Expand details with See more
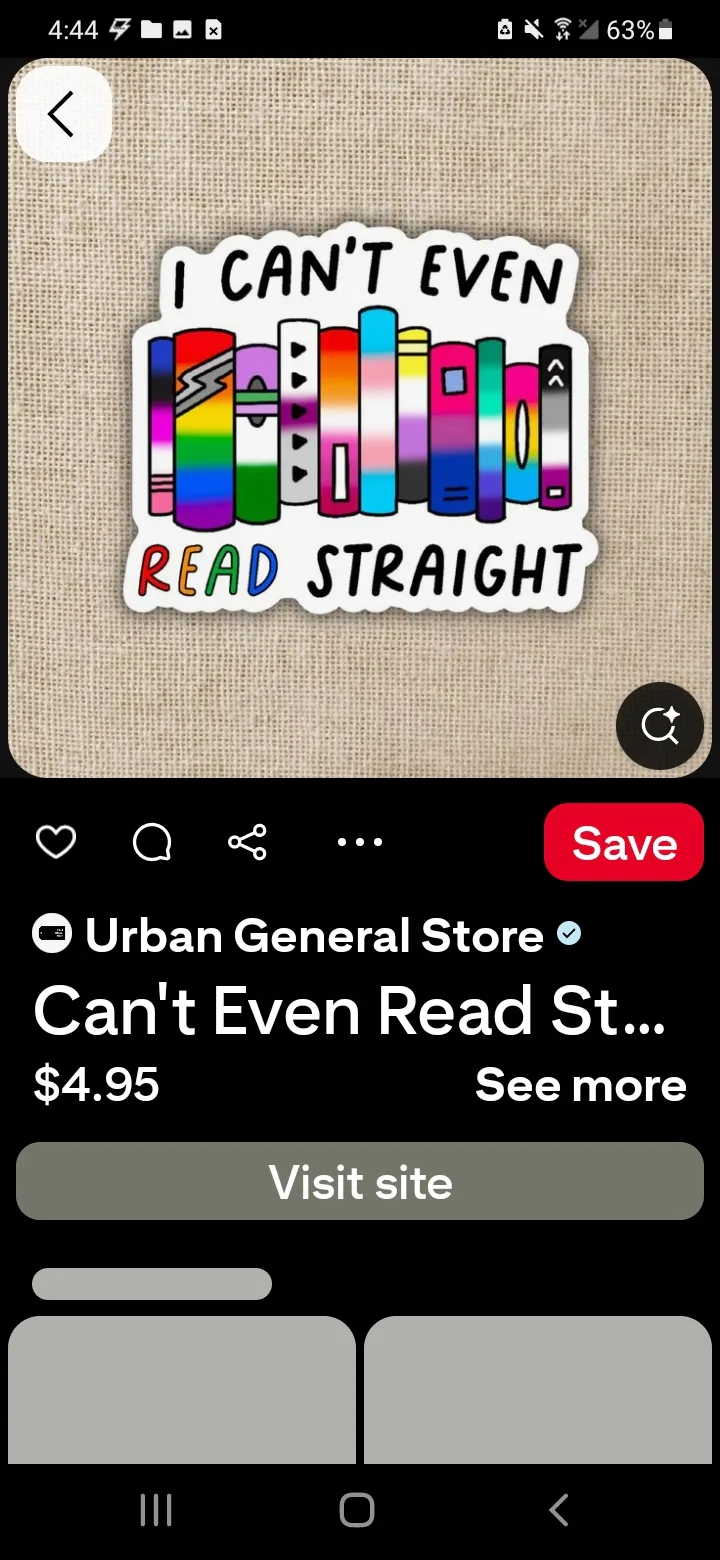The image size is (720, 1560). pos(581,1085)
